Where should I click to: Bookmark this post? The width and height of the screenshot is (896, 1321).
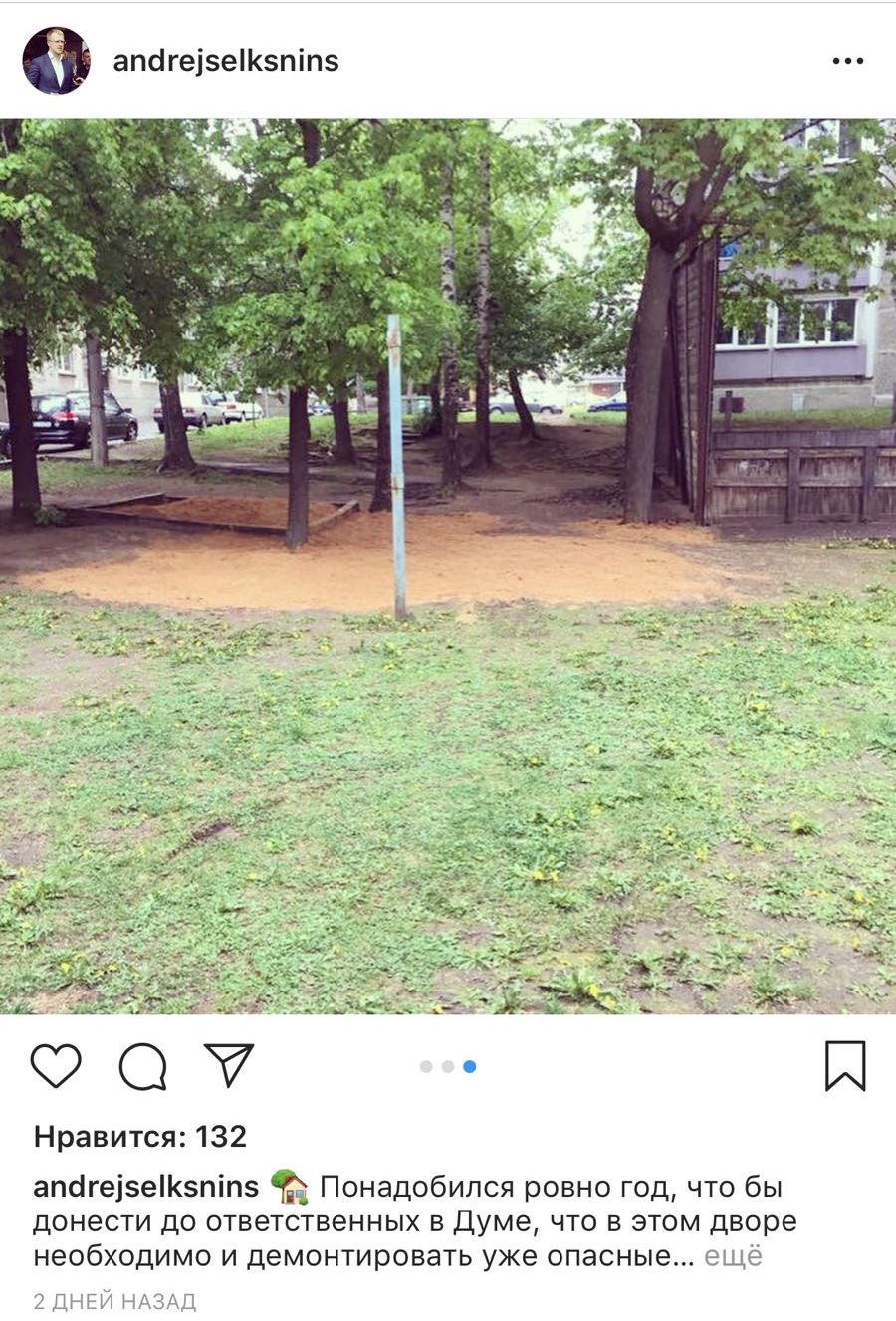point(844,1065)
